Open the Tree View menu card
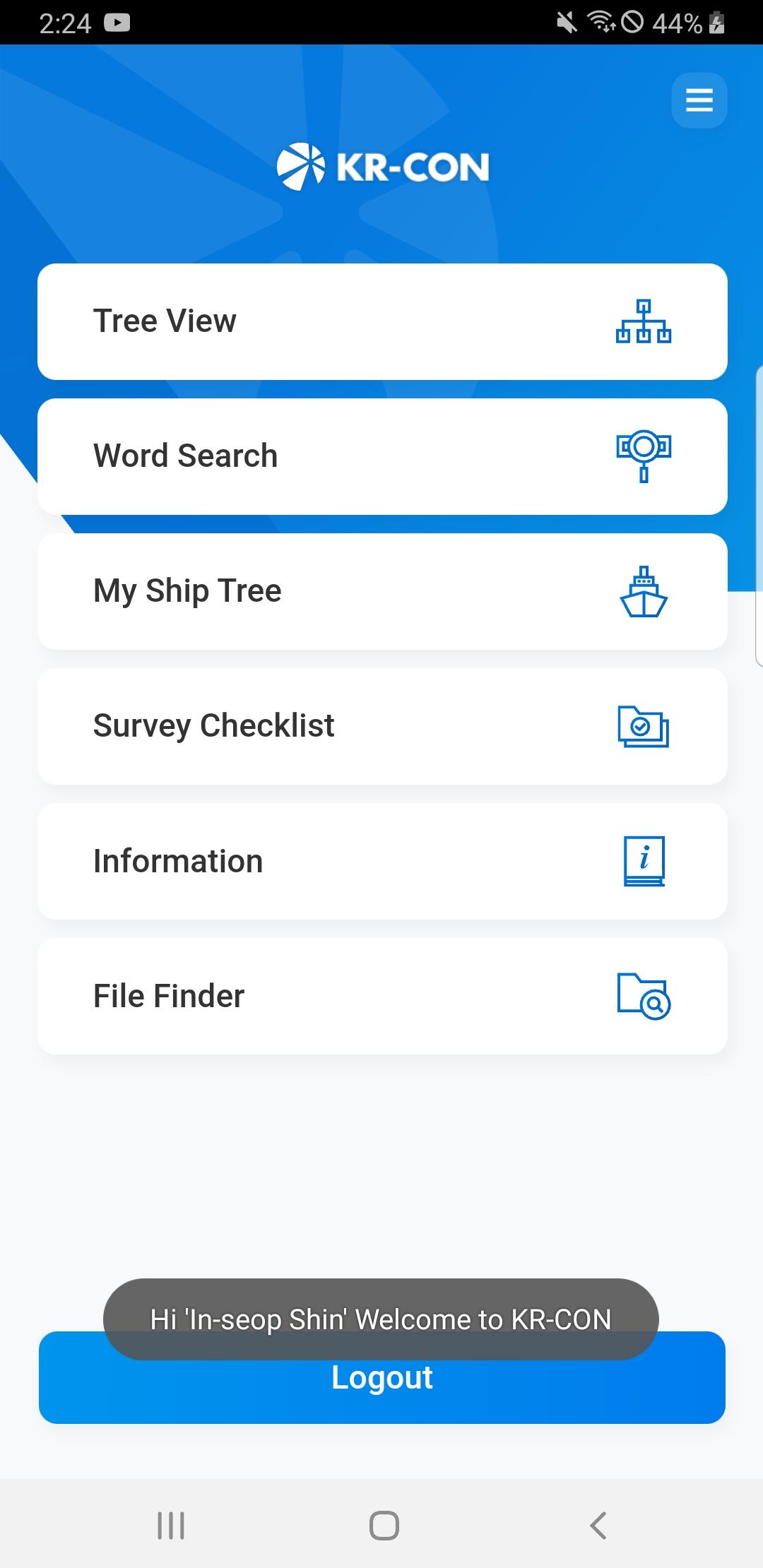The image size is (763, 1568). pos(283,321)
